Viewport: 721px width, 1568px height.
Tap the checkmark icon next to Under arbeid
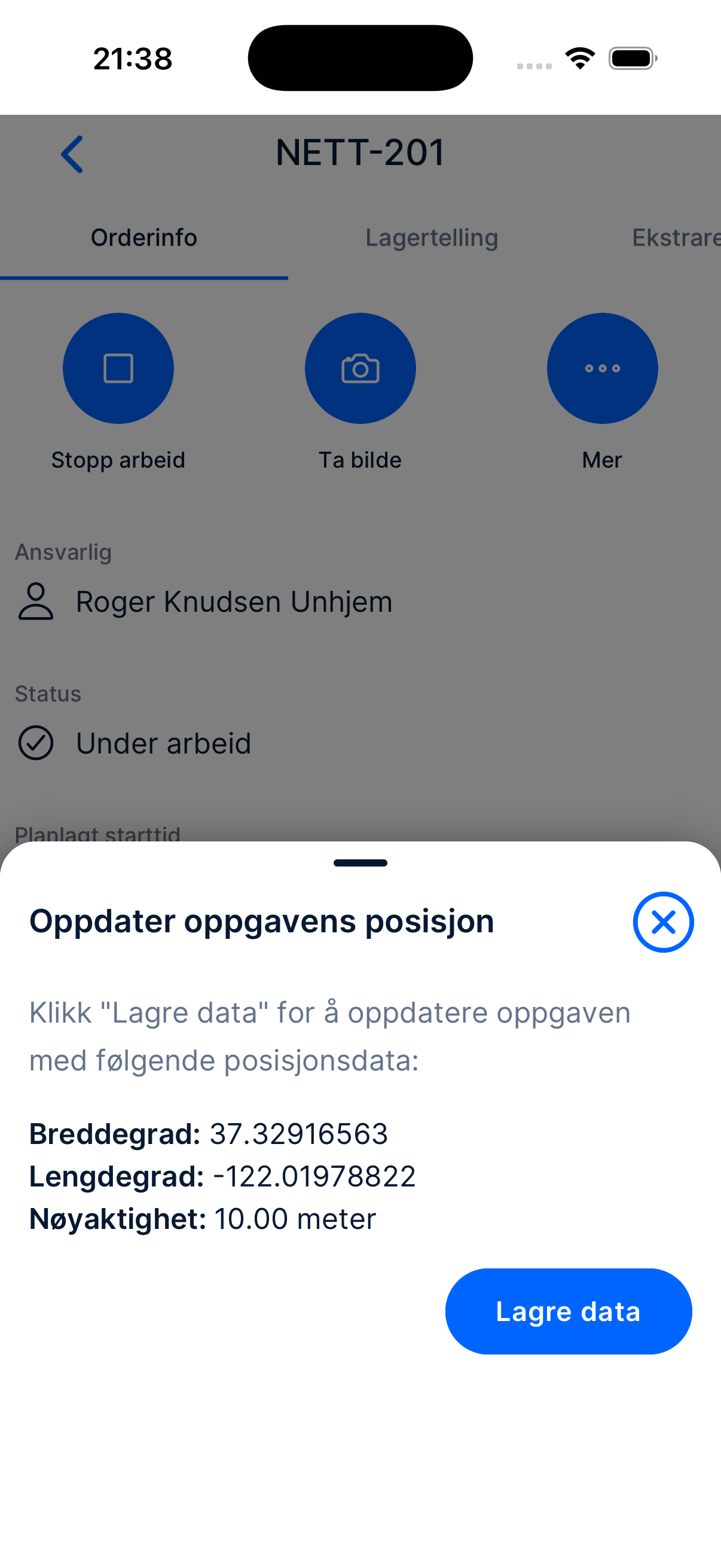35,743
